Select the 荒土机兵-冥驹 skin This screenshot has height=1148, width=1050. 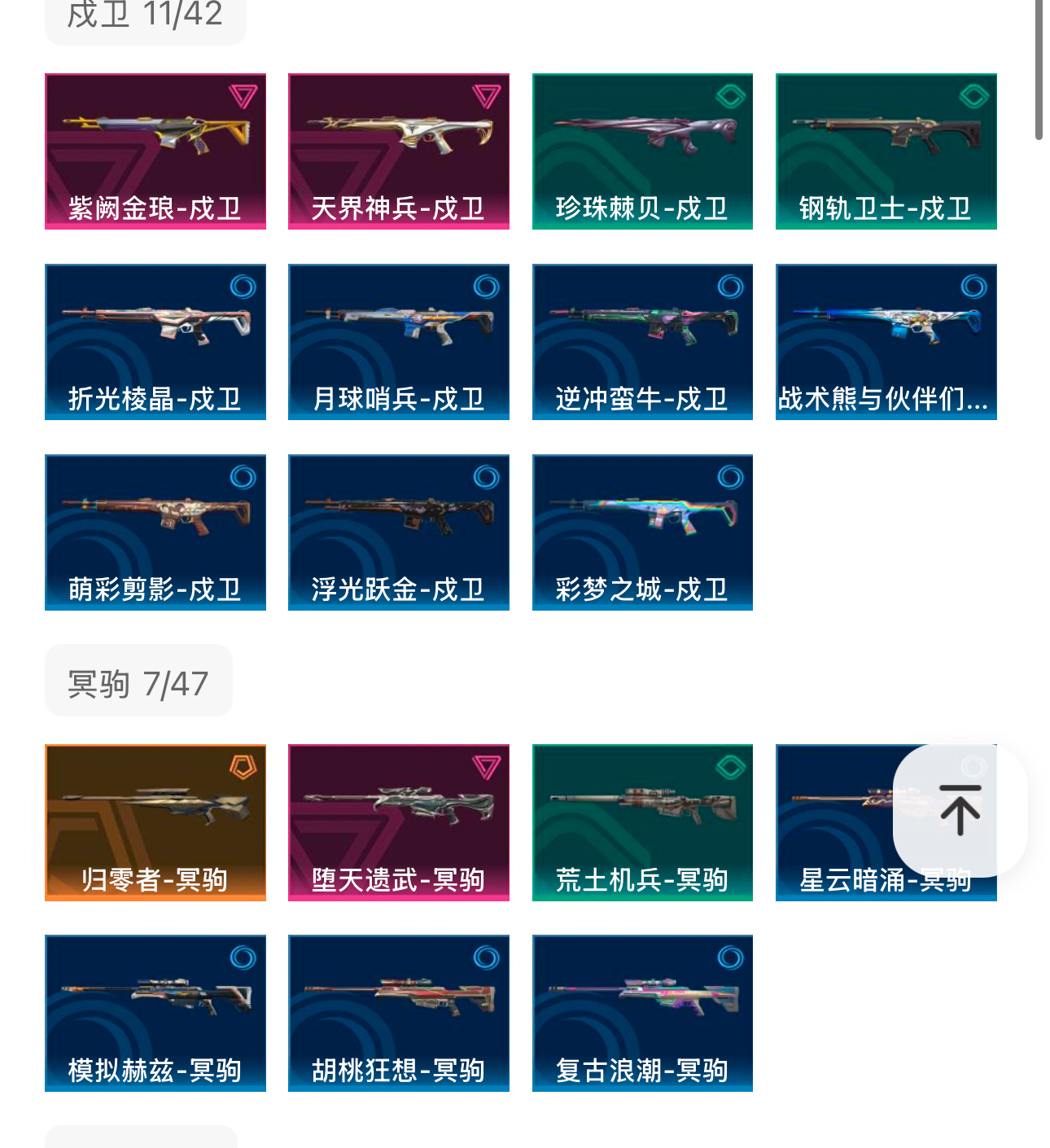(642, 822)
